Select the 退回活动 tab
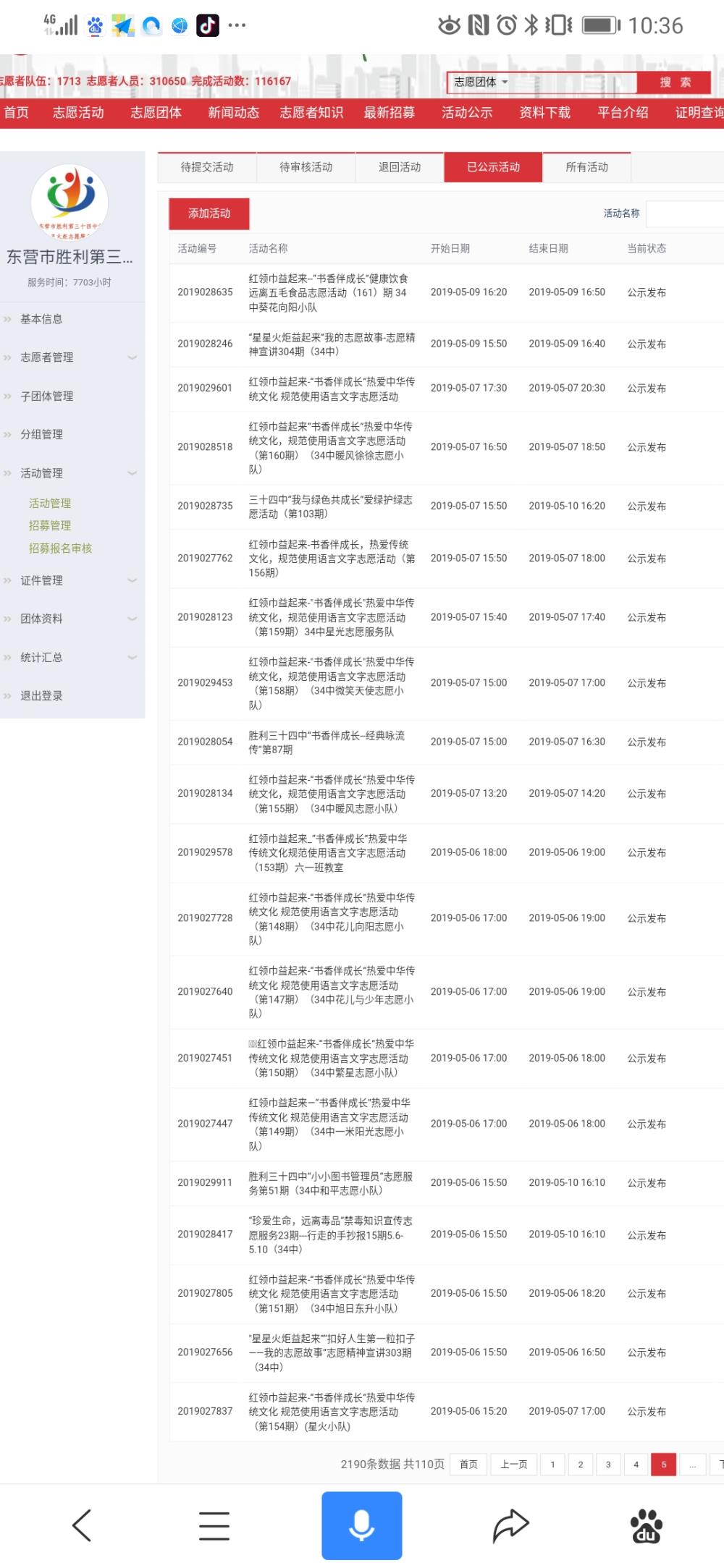The image size is (724, 1568). 400,167
